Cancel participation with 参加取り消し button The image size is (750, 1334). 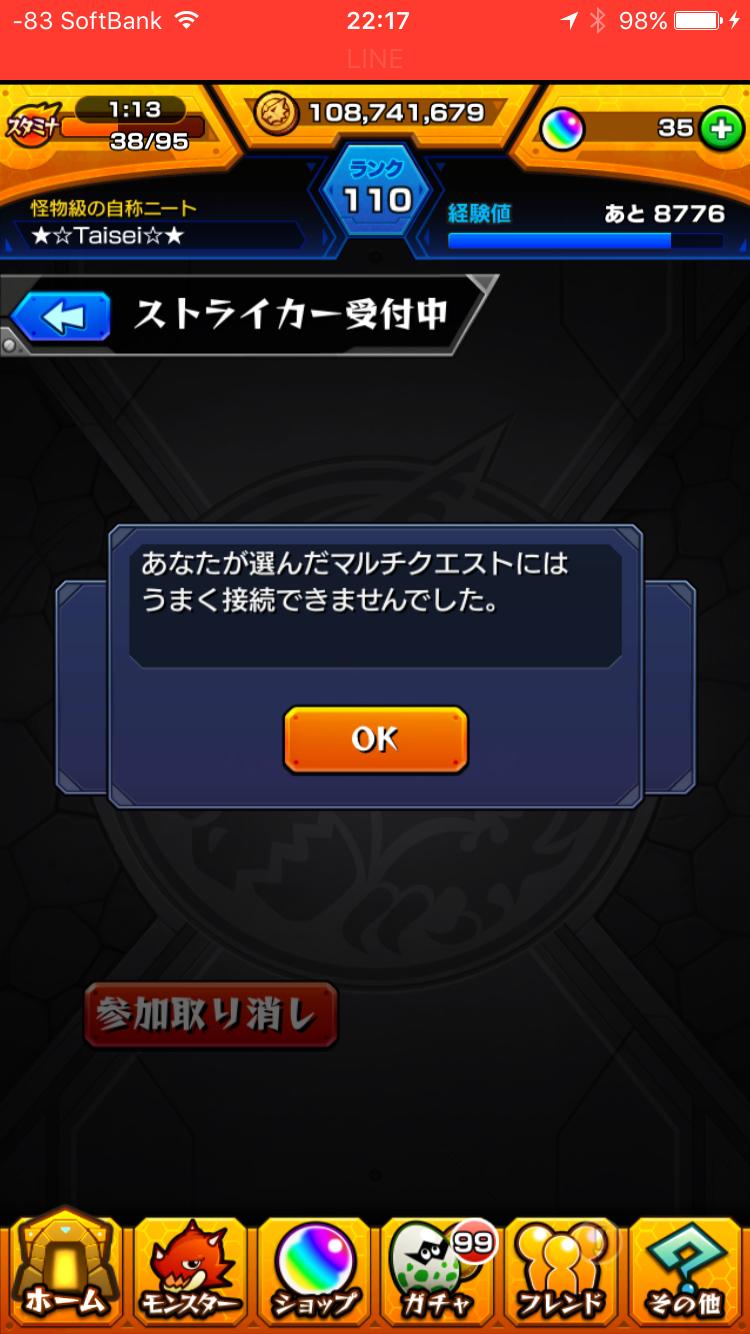[210, 1015]
